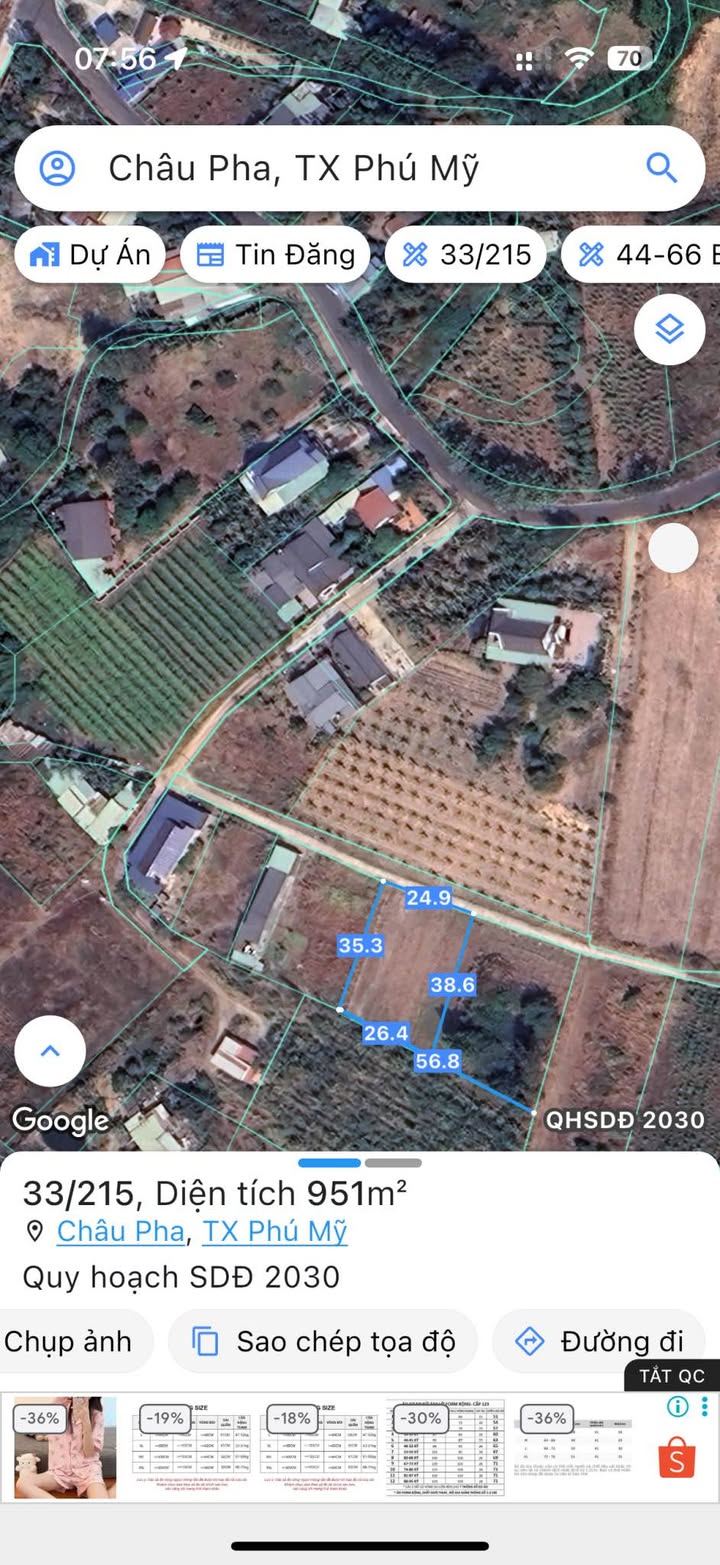Viewport: 720px width, 1565px height.
Task: Open the map layers button
Action: 669,329
